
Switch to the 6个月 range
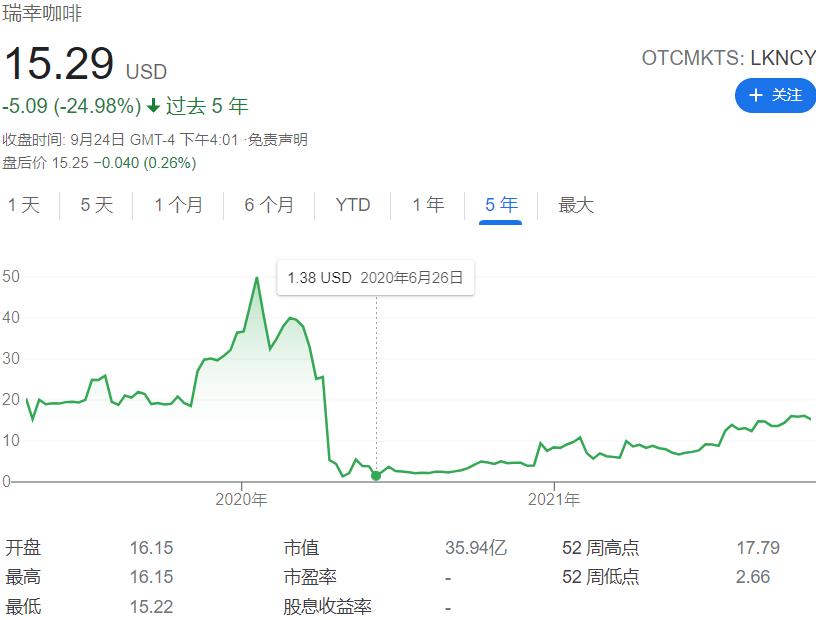pos(269,205)
